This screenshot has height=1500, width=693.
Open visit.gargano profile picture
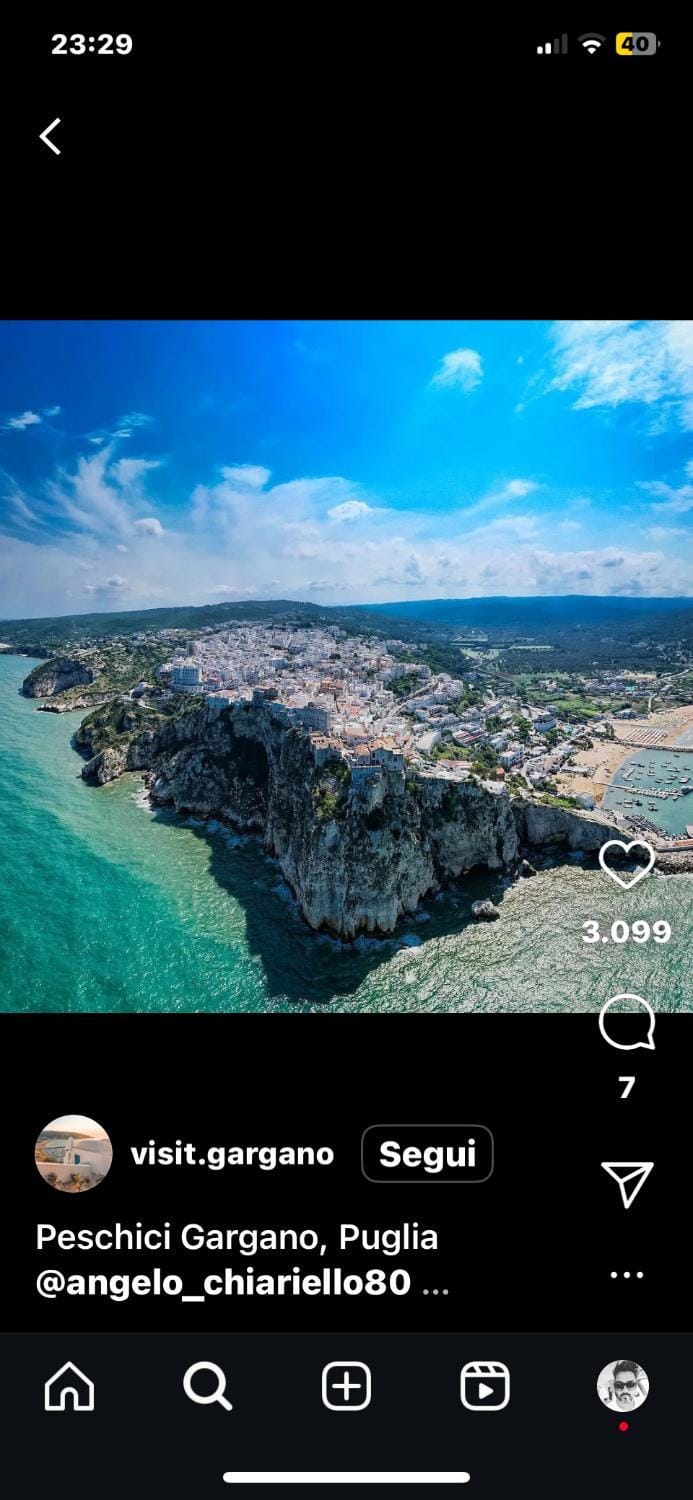[73, 1154]
